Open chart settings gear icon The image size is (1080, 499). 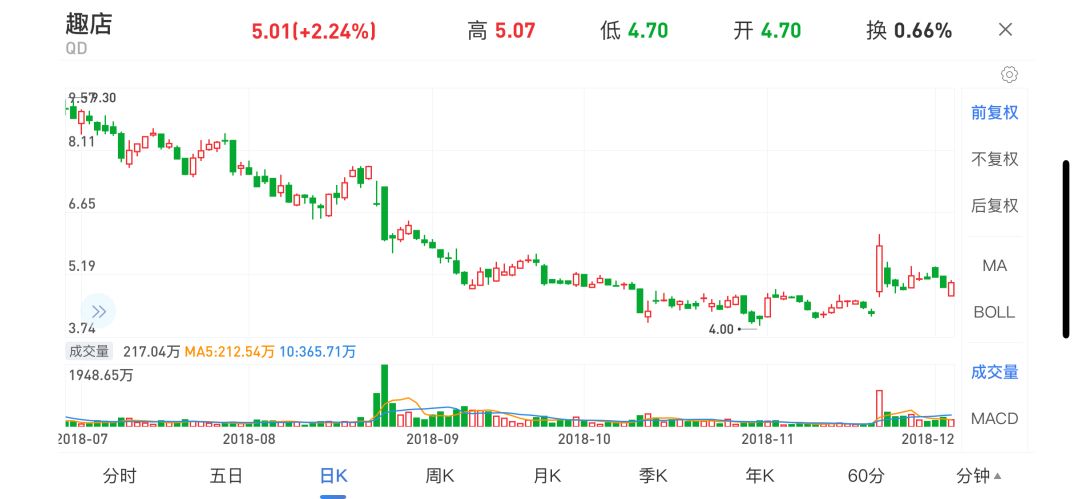1009,75
